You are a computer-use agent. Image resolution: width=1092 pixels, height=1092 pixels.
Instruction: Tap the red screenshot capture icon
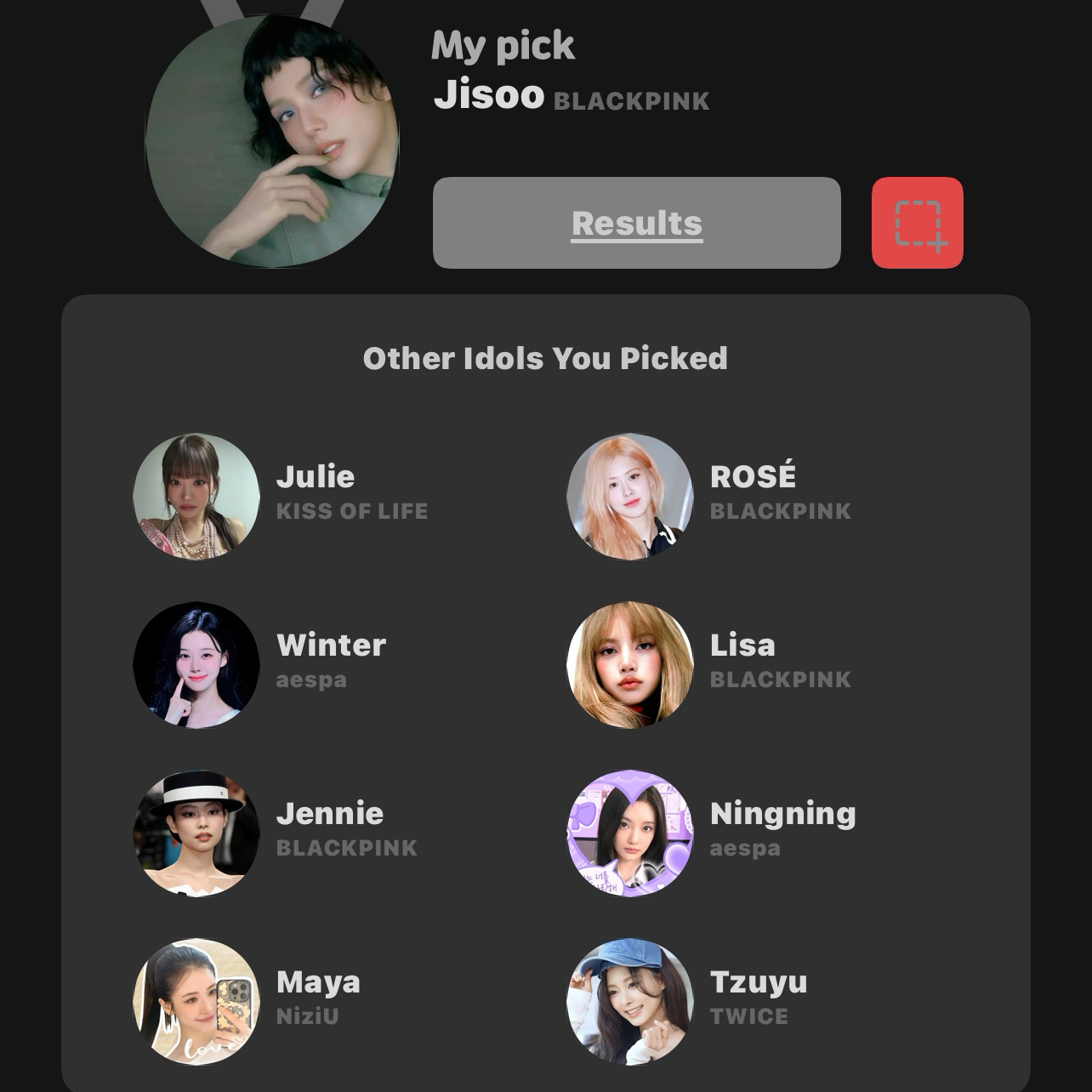[917, 223]
